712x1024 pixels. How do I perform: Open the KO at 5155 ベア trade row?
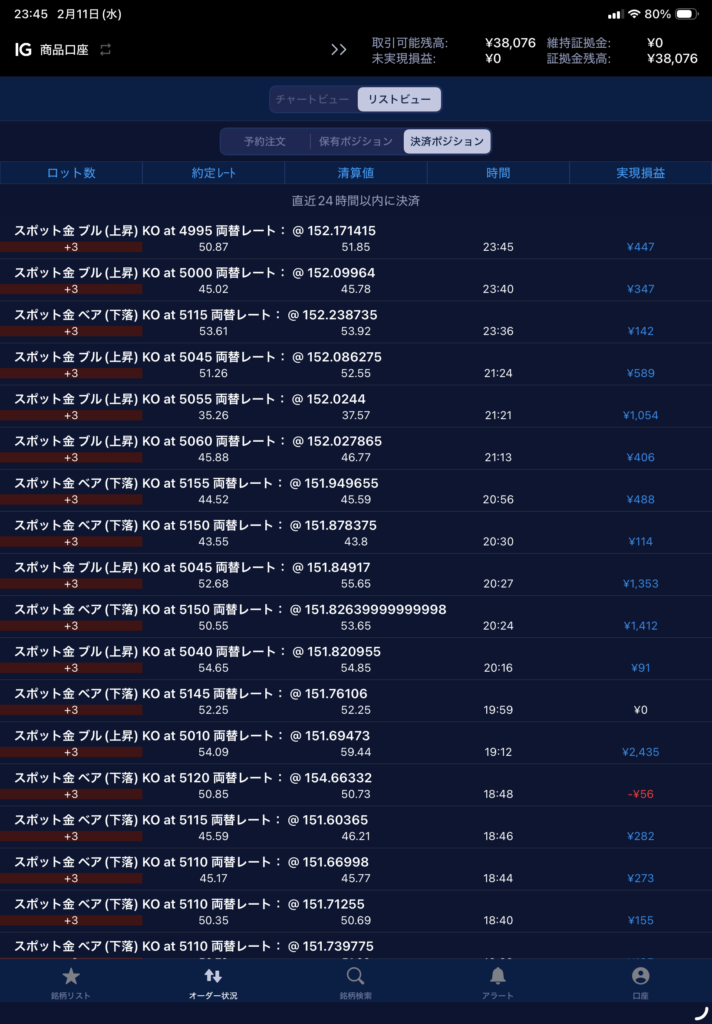pyautogui.click(x=355, y=490)
